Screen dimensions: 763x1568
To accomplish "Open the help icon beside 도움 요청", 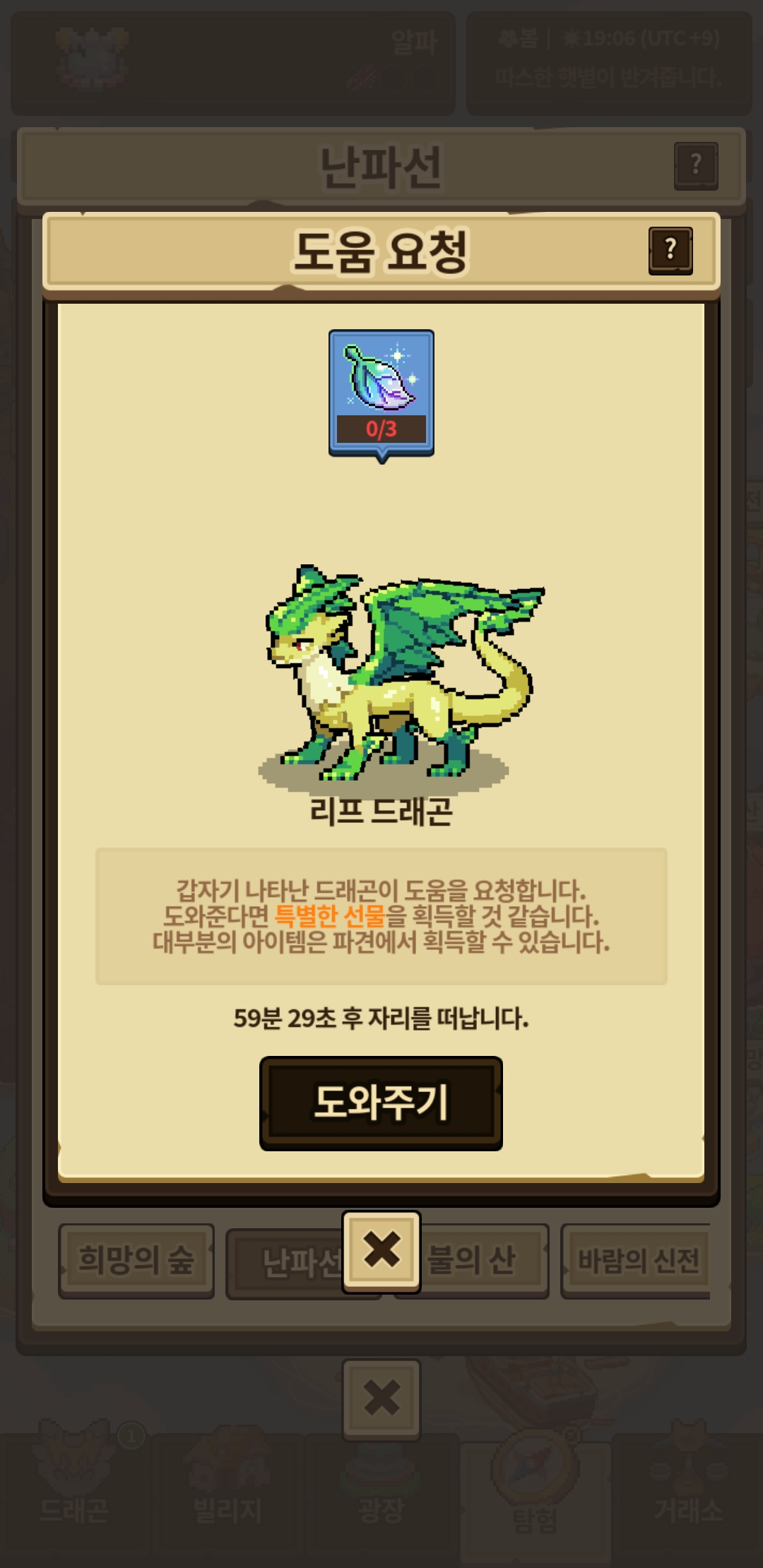I will click(x=670, y=250).
